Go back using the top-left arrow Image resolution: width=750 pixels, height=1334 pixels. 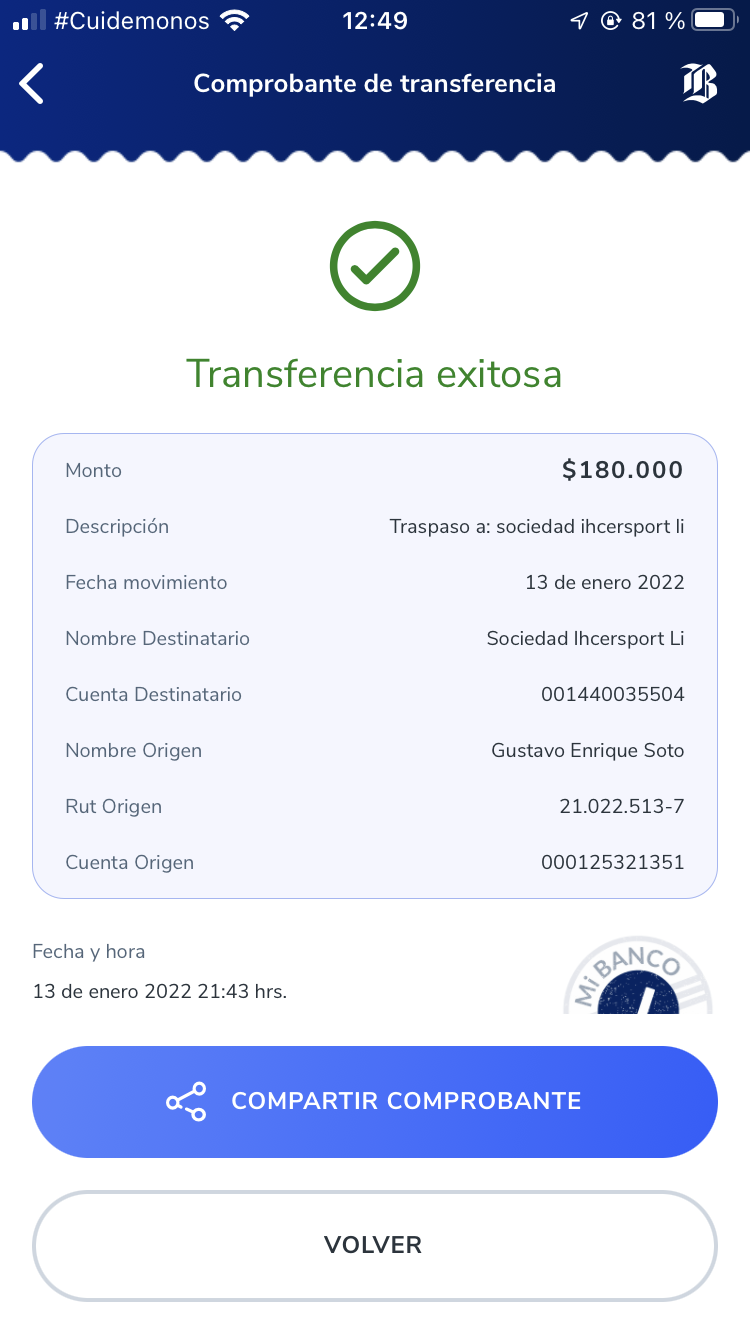click(32, 84)
